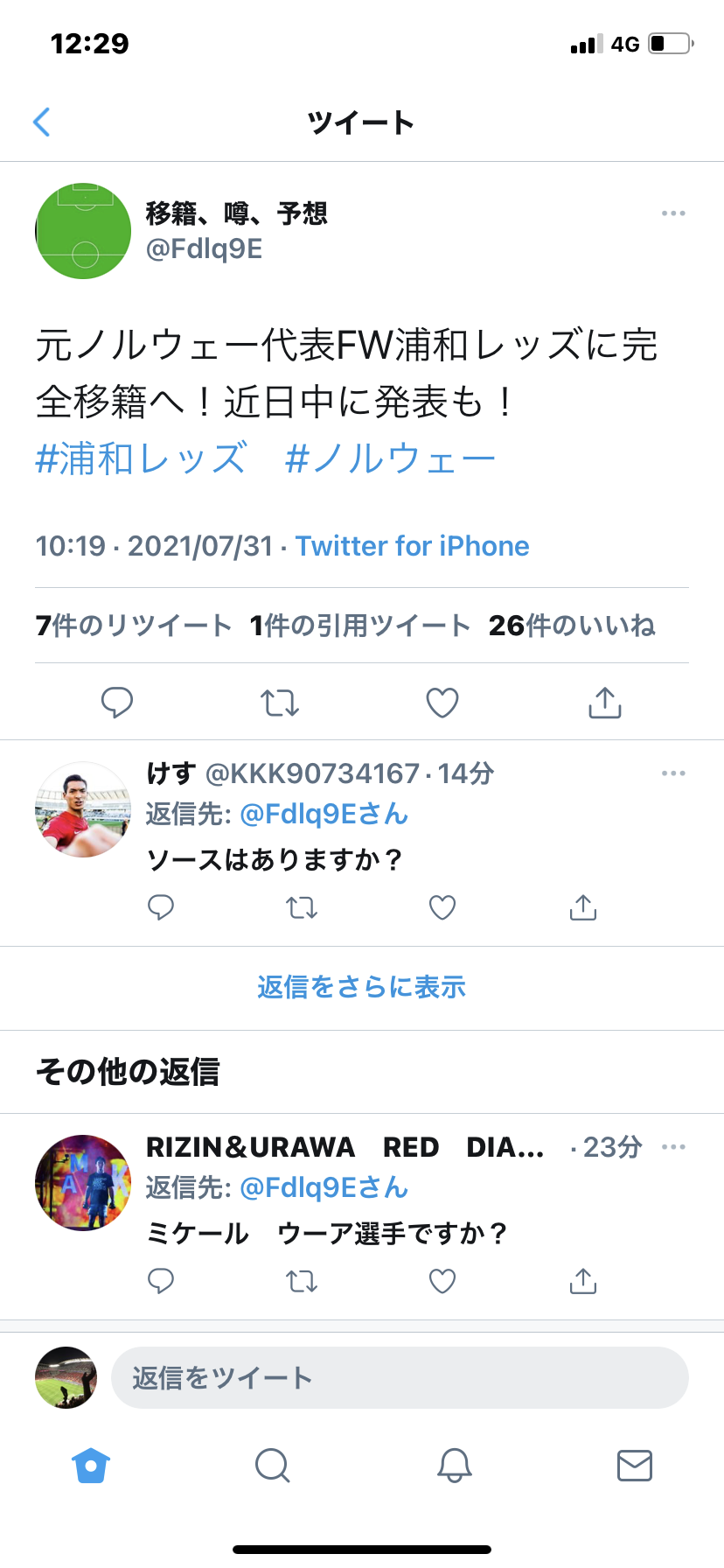This screenshot has width=724, height=1568.
Task: Tap the 返信をツイート reply field
Action: pyautogui.click(x=400, y=1378)
